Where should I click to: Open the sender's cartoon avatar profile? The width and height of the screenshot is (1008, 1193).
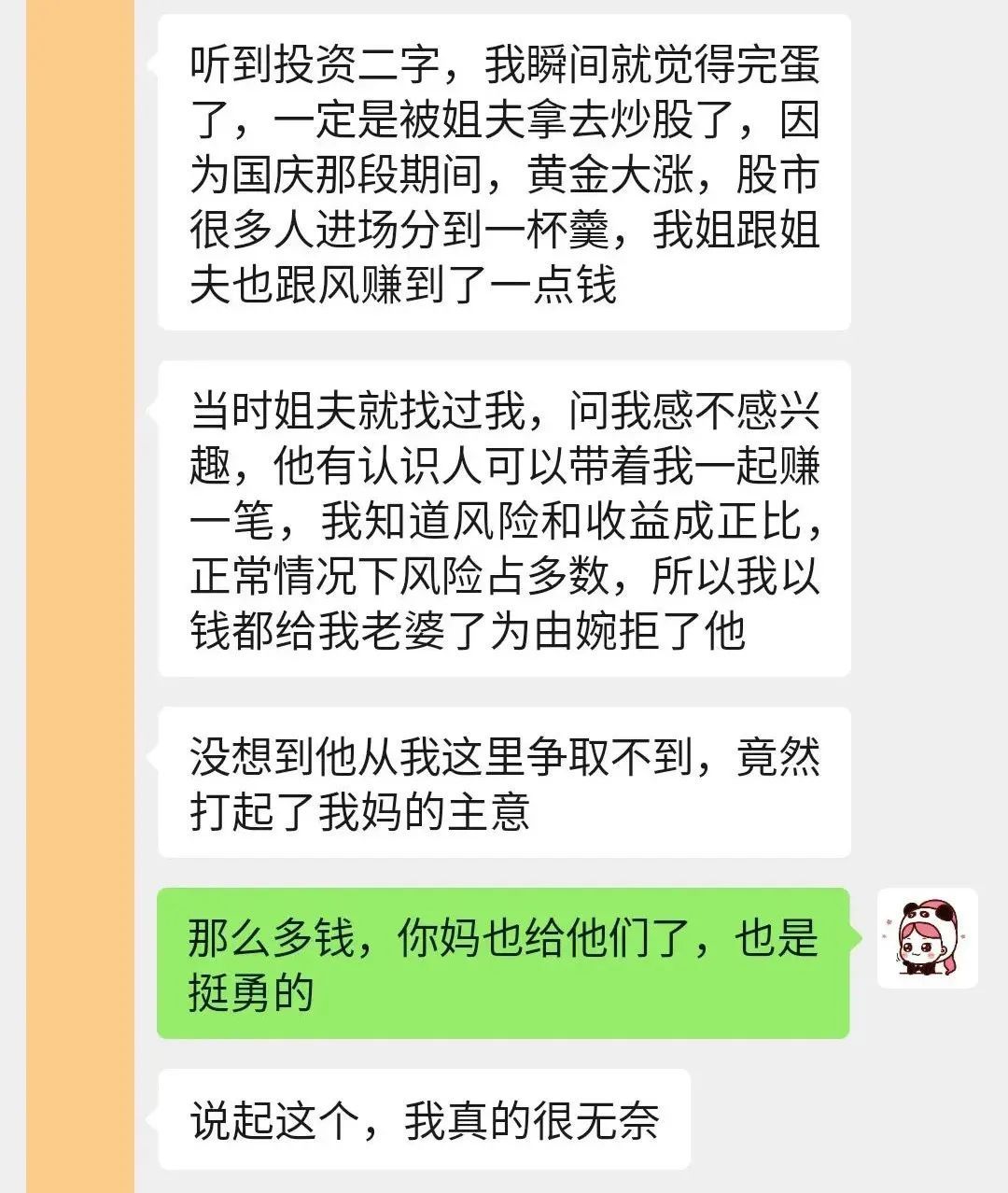tap(927, 938)
